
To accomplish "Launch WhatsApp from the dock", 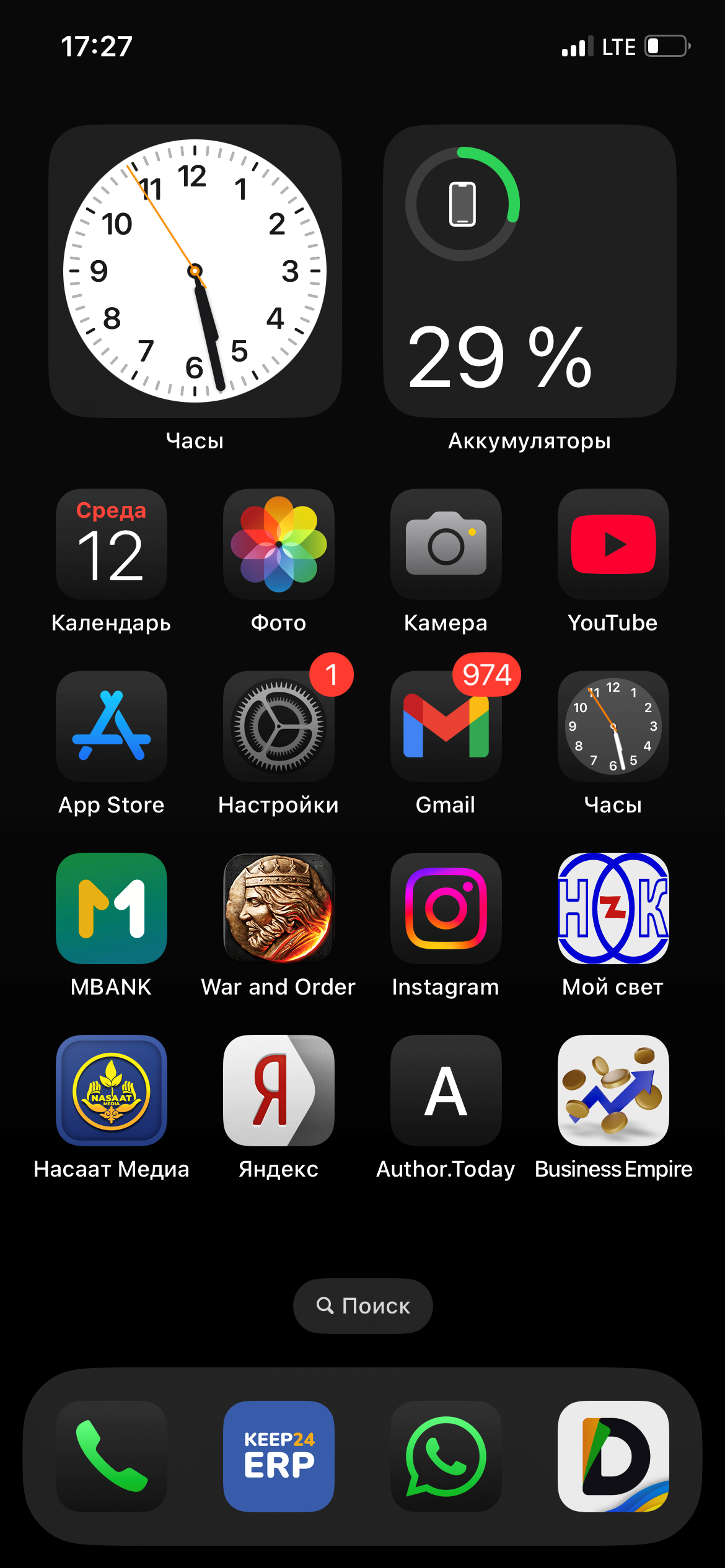I will [x=446, y=1457].
